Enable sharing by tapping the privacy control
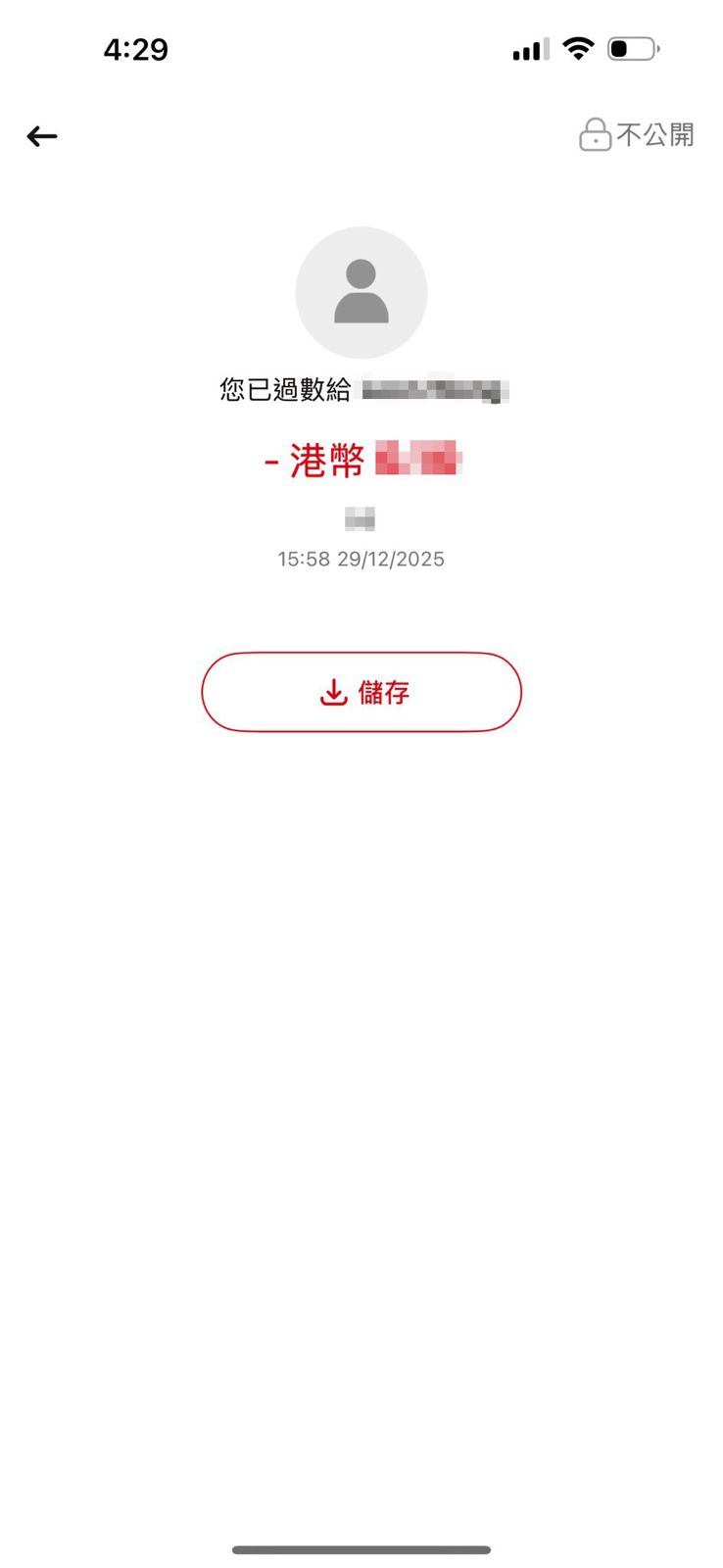723x1568 pixels. coord(637,134)
